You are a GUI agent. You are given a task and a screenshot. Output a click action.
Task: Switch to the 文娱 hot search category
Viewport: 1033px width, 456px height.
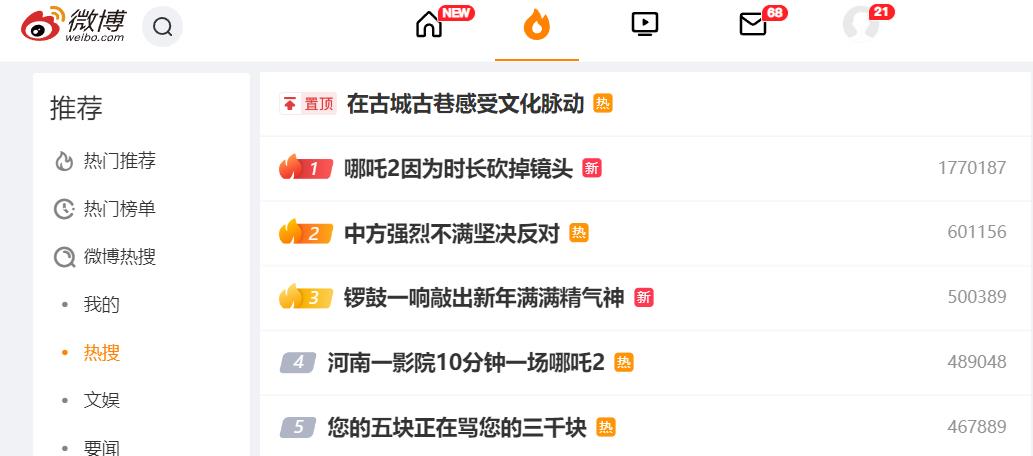(x=101, y=400)
